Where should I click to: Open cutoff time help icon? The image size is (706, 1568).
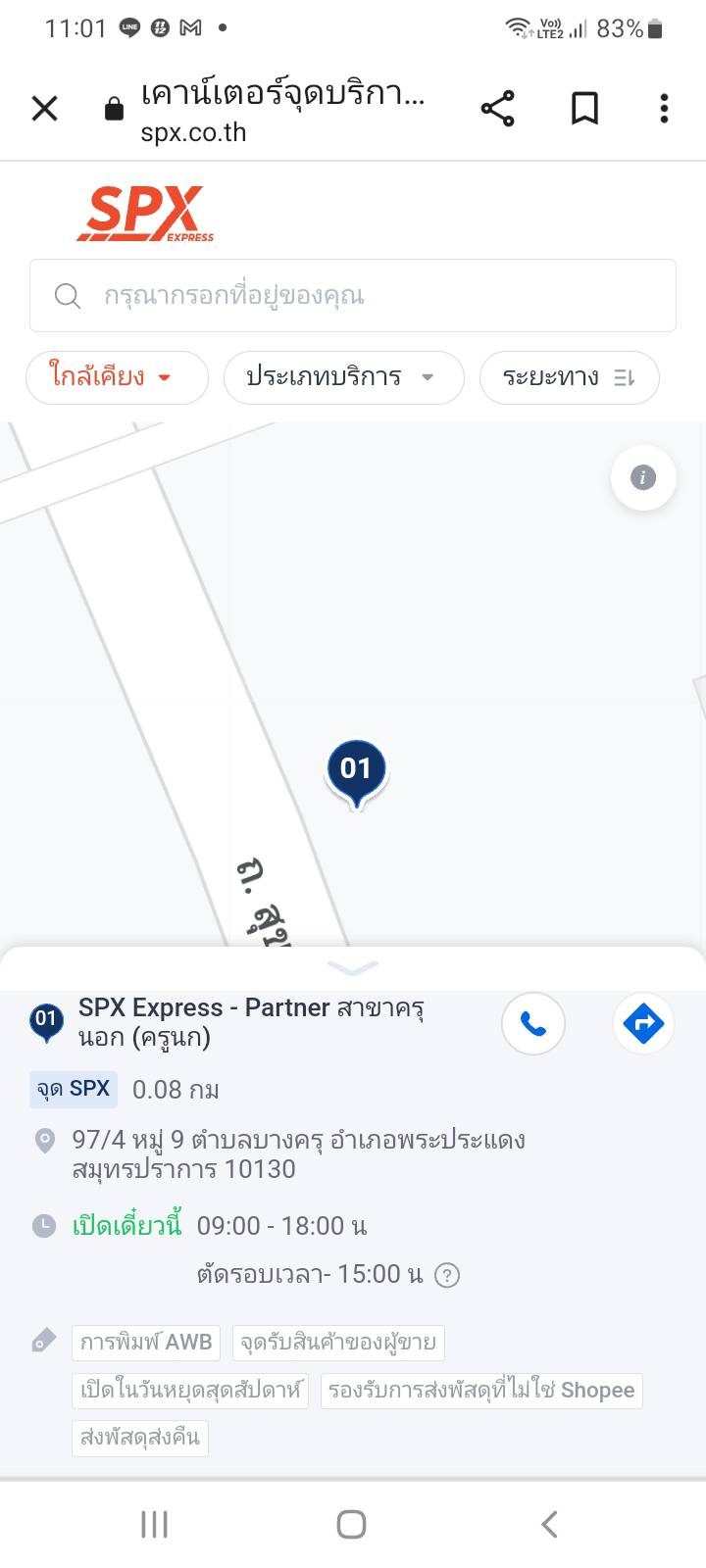tap(447, 1275)
